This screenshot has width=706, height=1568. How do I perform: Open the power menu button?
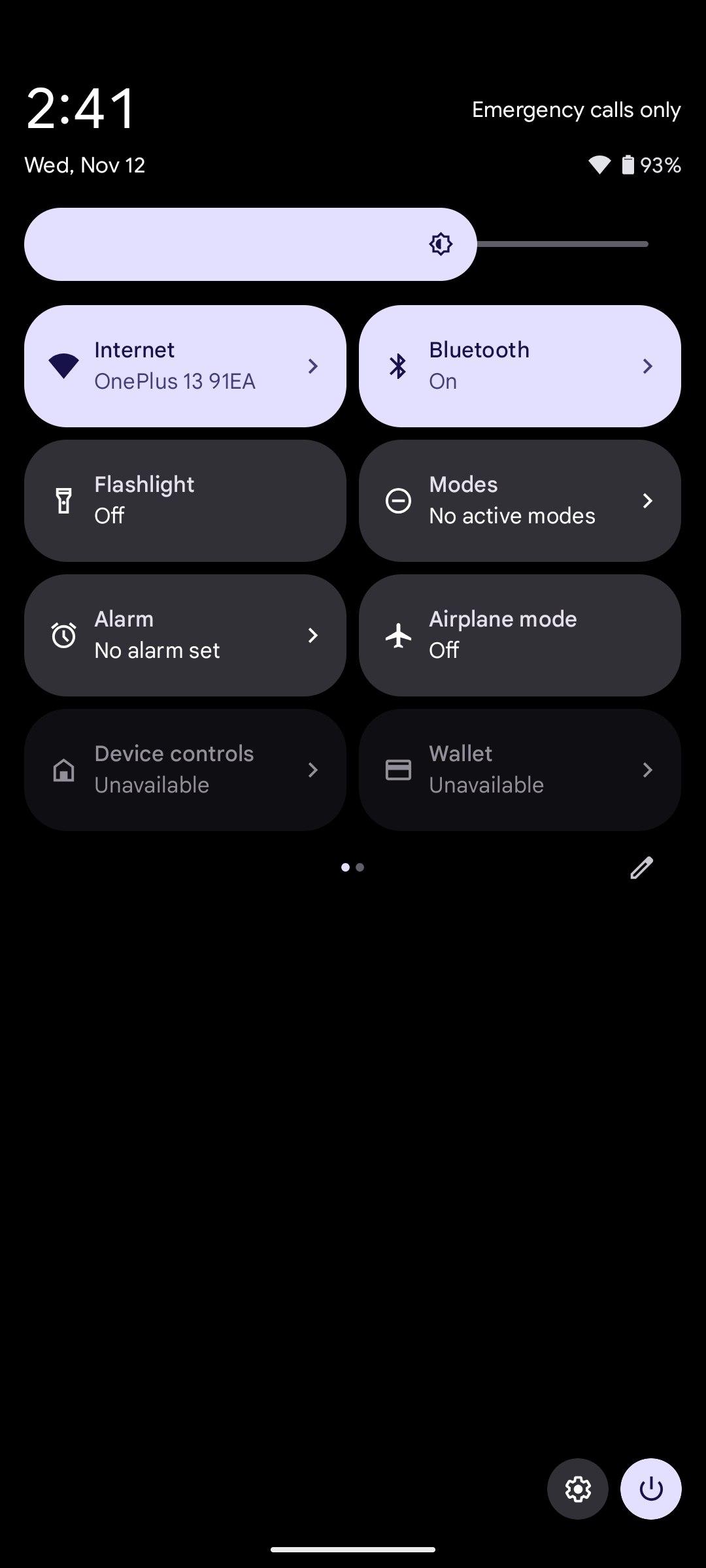point(651,1489)
